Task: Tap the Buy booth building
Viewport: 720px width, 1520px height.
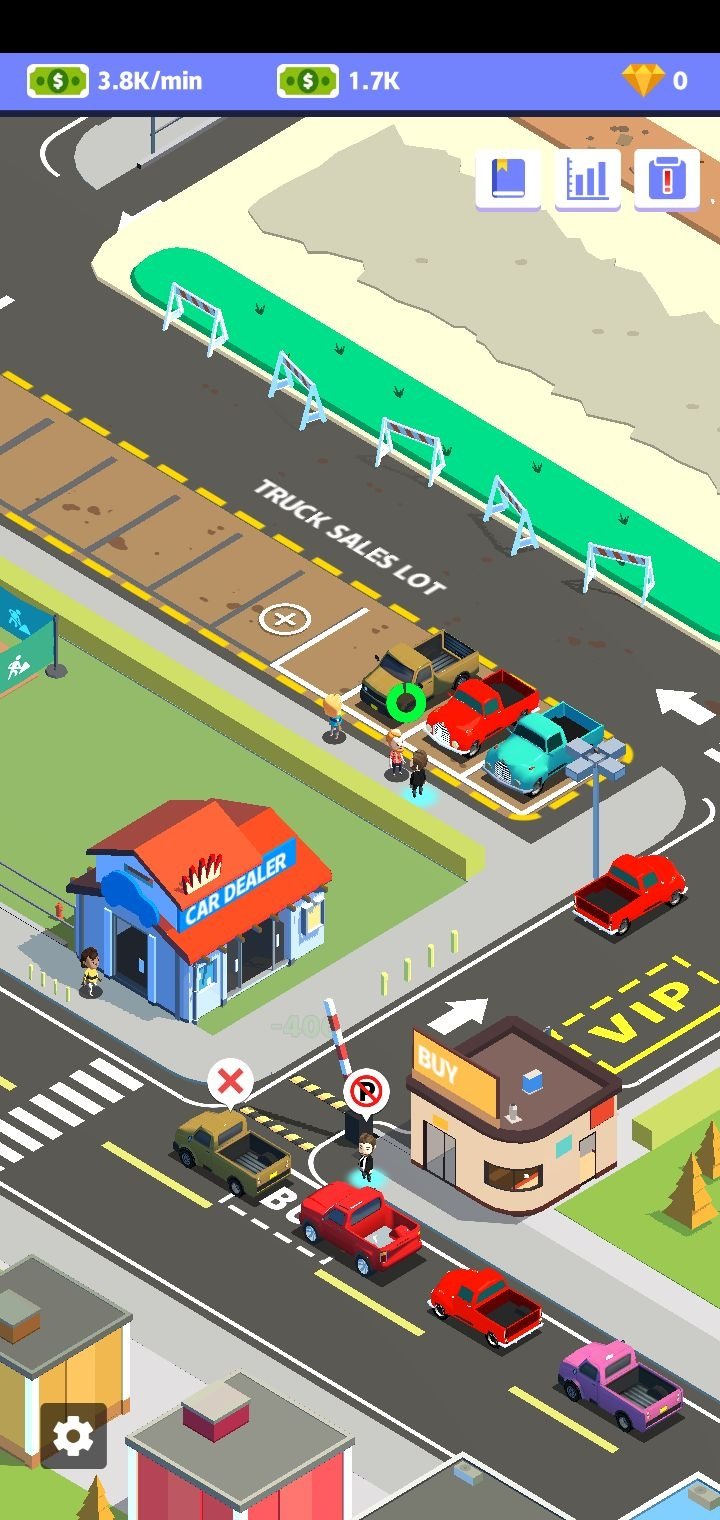Action: click(512, 1110)
